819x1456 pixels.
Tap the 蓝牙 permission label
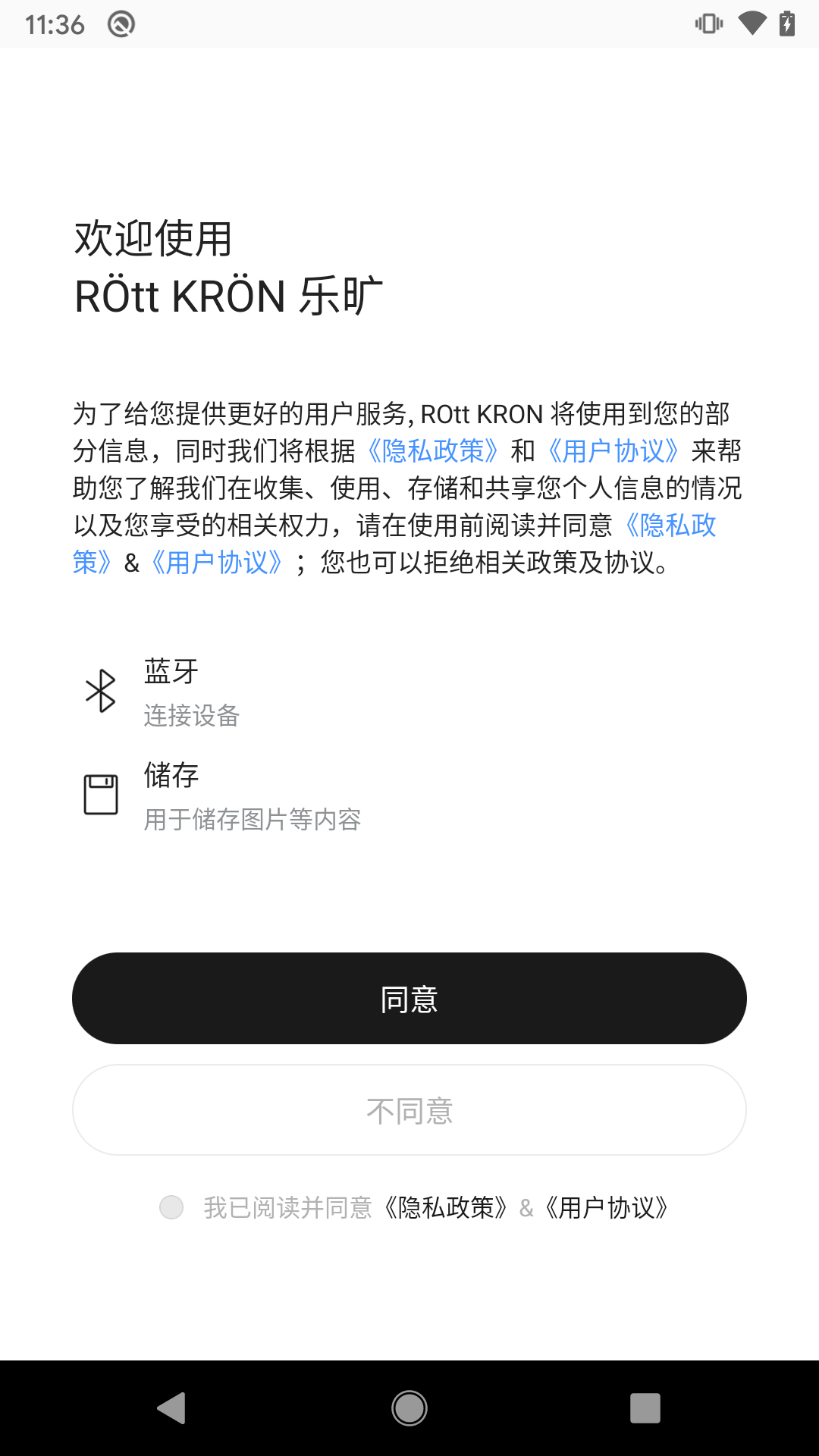(170, 670)
